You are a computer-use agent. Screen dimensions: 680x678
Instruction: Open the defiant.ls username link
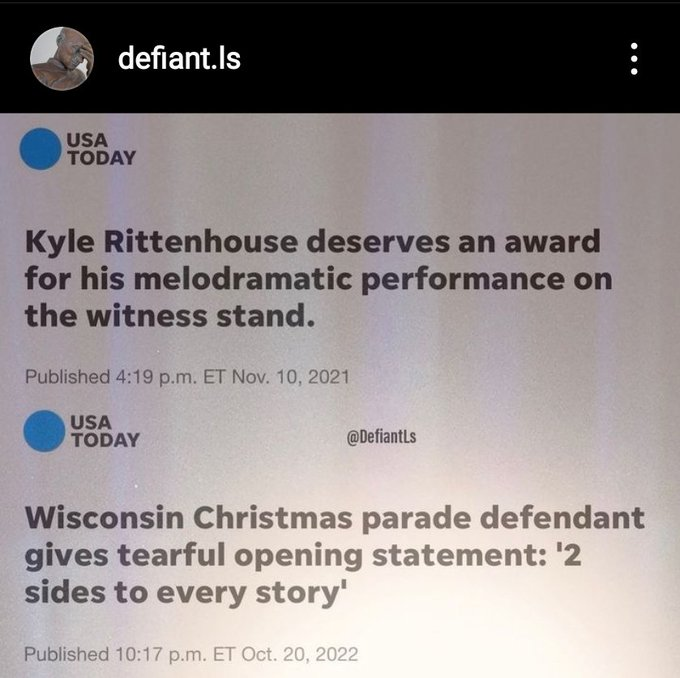pos(179,59)
